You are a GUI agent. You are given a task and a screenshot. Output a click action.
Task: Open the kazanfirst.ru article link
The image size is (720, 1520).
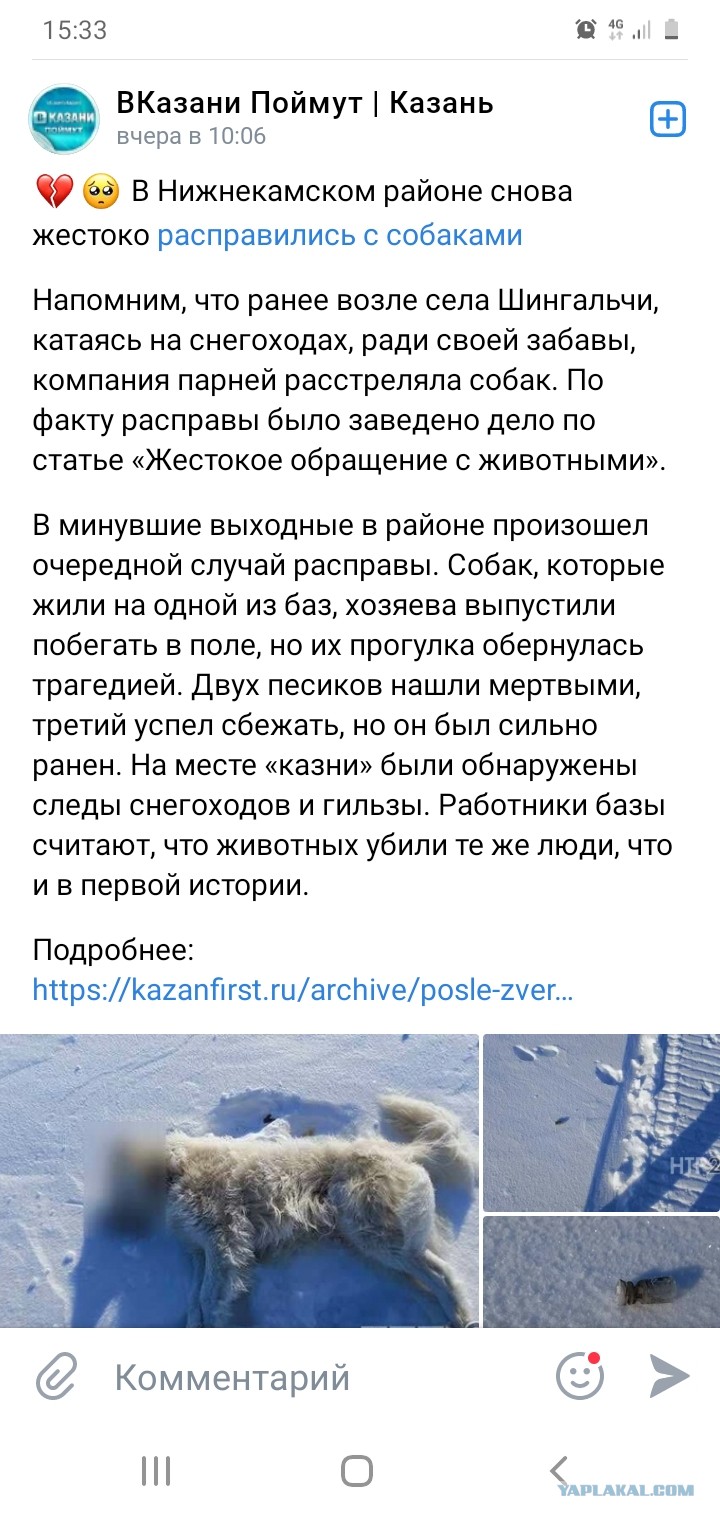click(x=303, y=990)
